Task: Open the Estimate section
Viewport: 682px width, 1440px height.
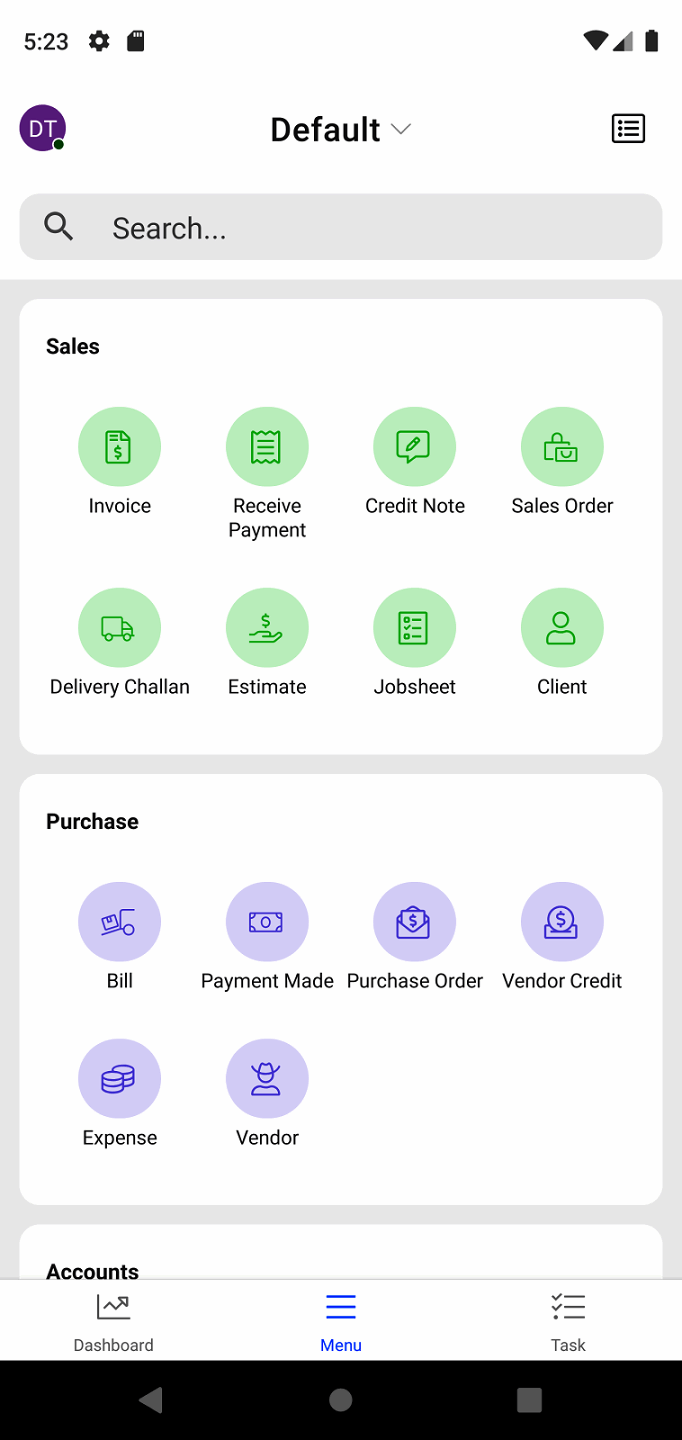Action: point(267,628)
